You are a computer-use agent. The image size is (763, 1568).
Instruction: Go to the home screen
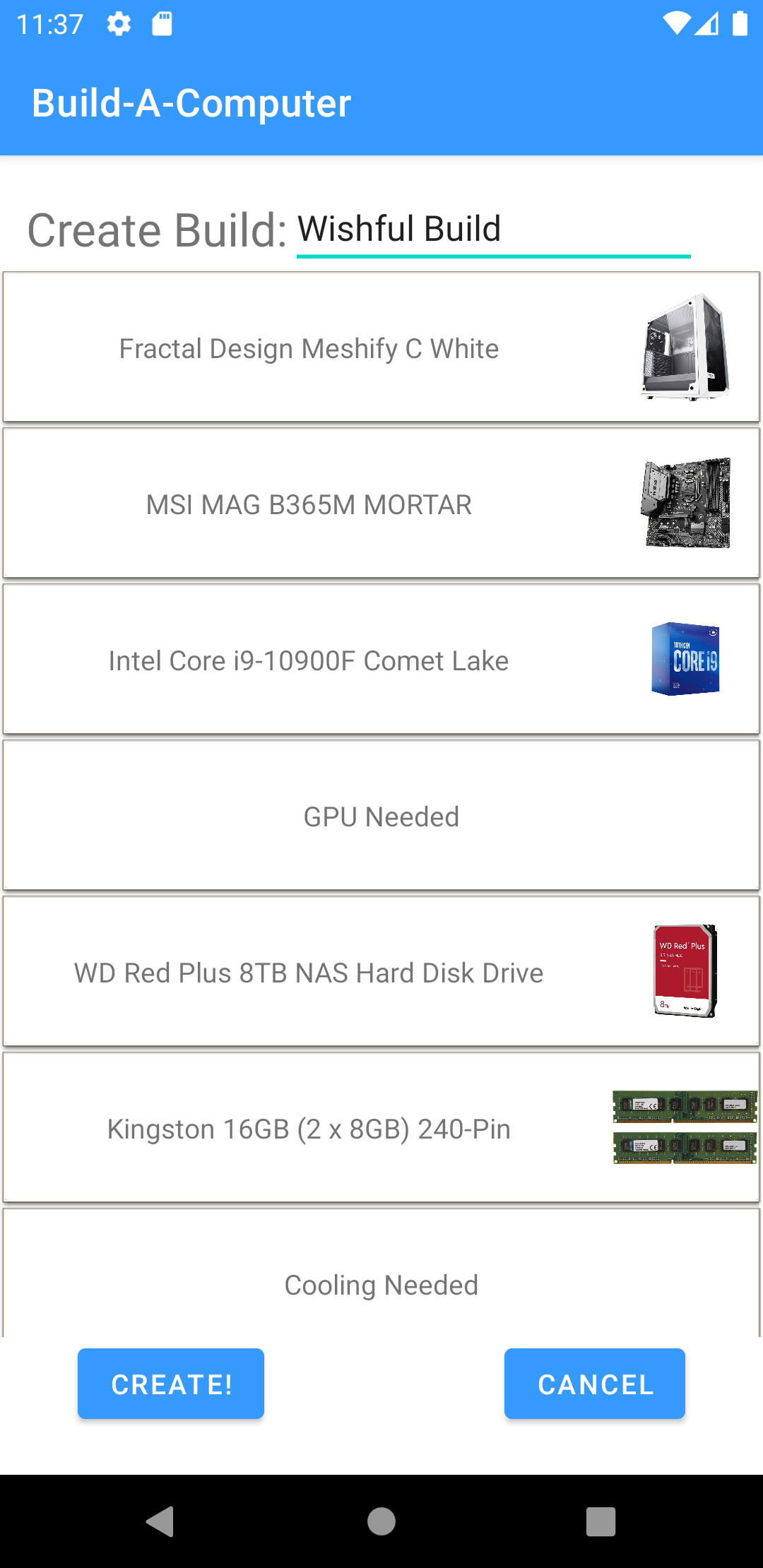pos(381,1521)
